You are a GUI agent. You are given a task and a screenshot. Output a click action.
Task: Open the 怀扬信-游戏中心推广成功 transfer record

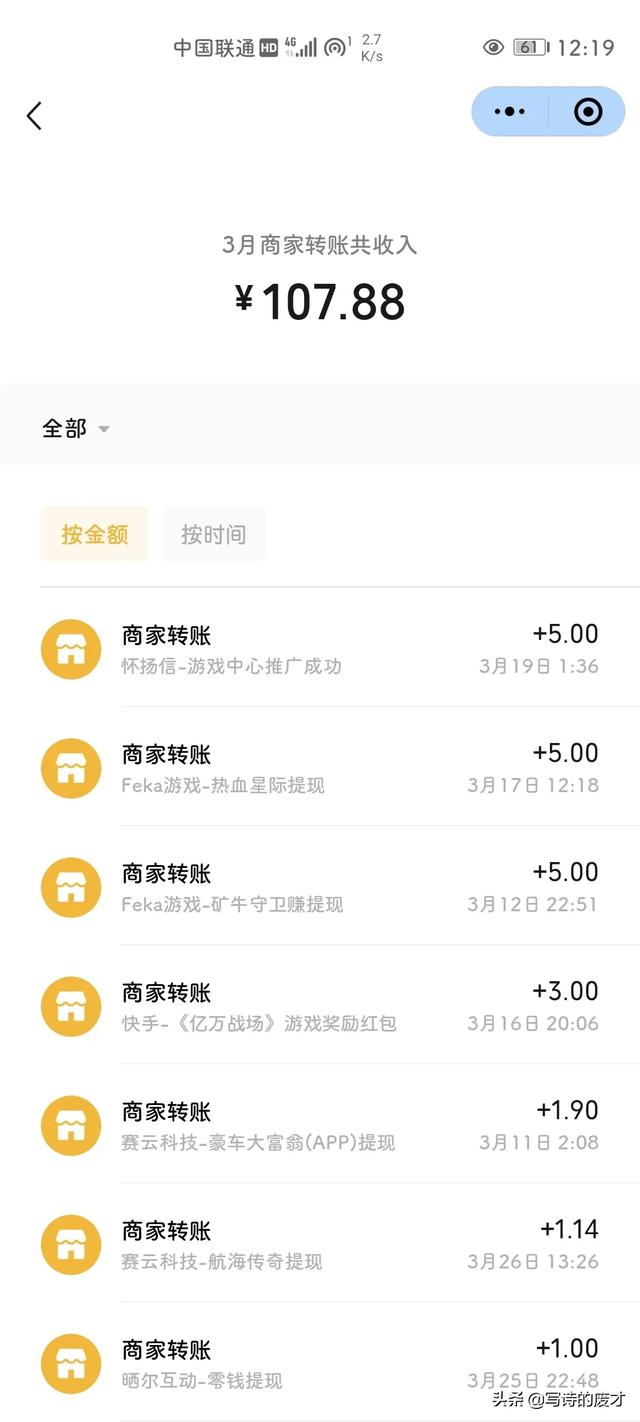(x=320, y=649)
